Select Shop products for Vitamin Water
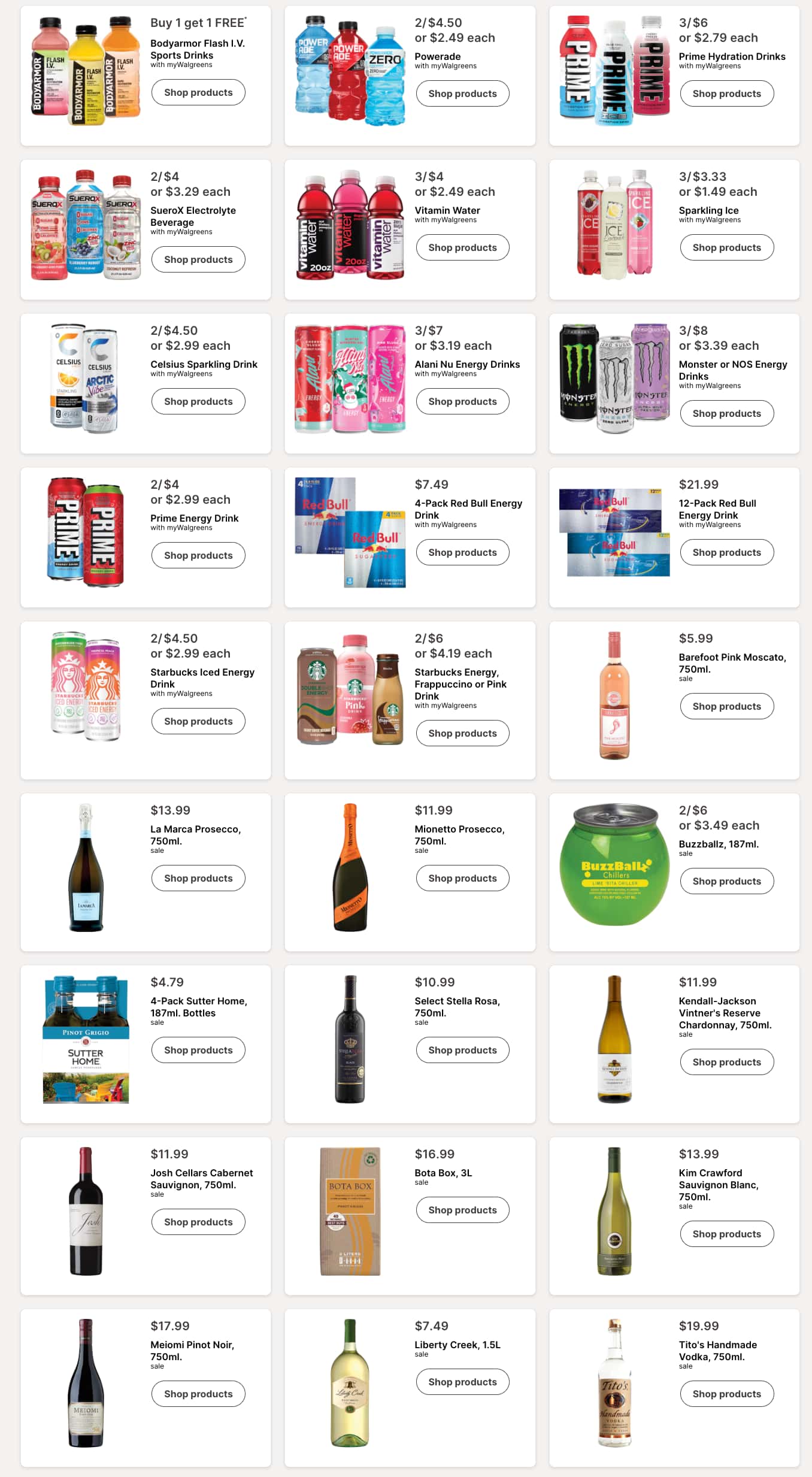 (462, 247)
